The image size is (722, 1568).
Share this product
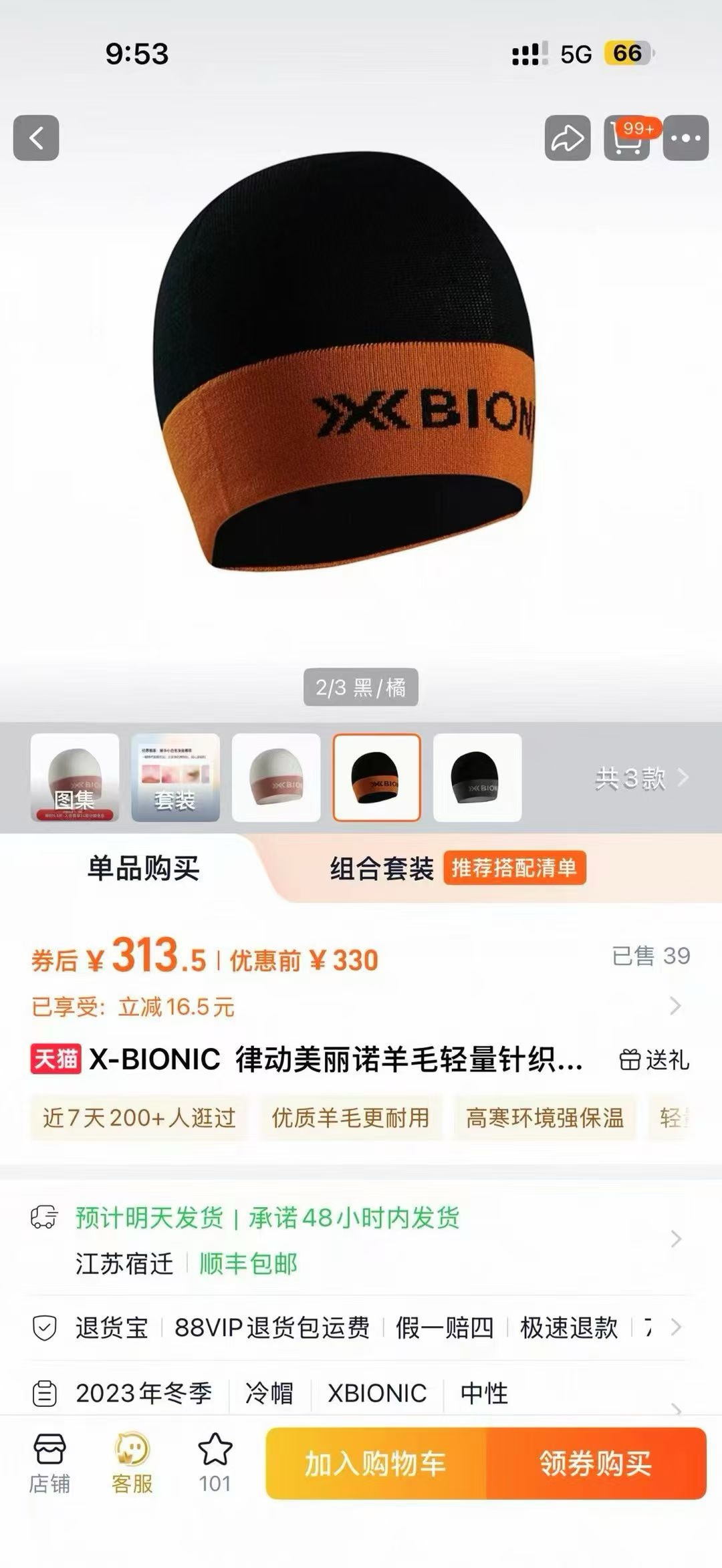coord(567,138)
